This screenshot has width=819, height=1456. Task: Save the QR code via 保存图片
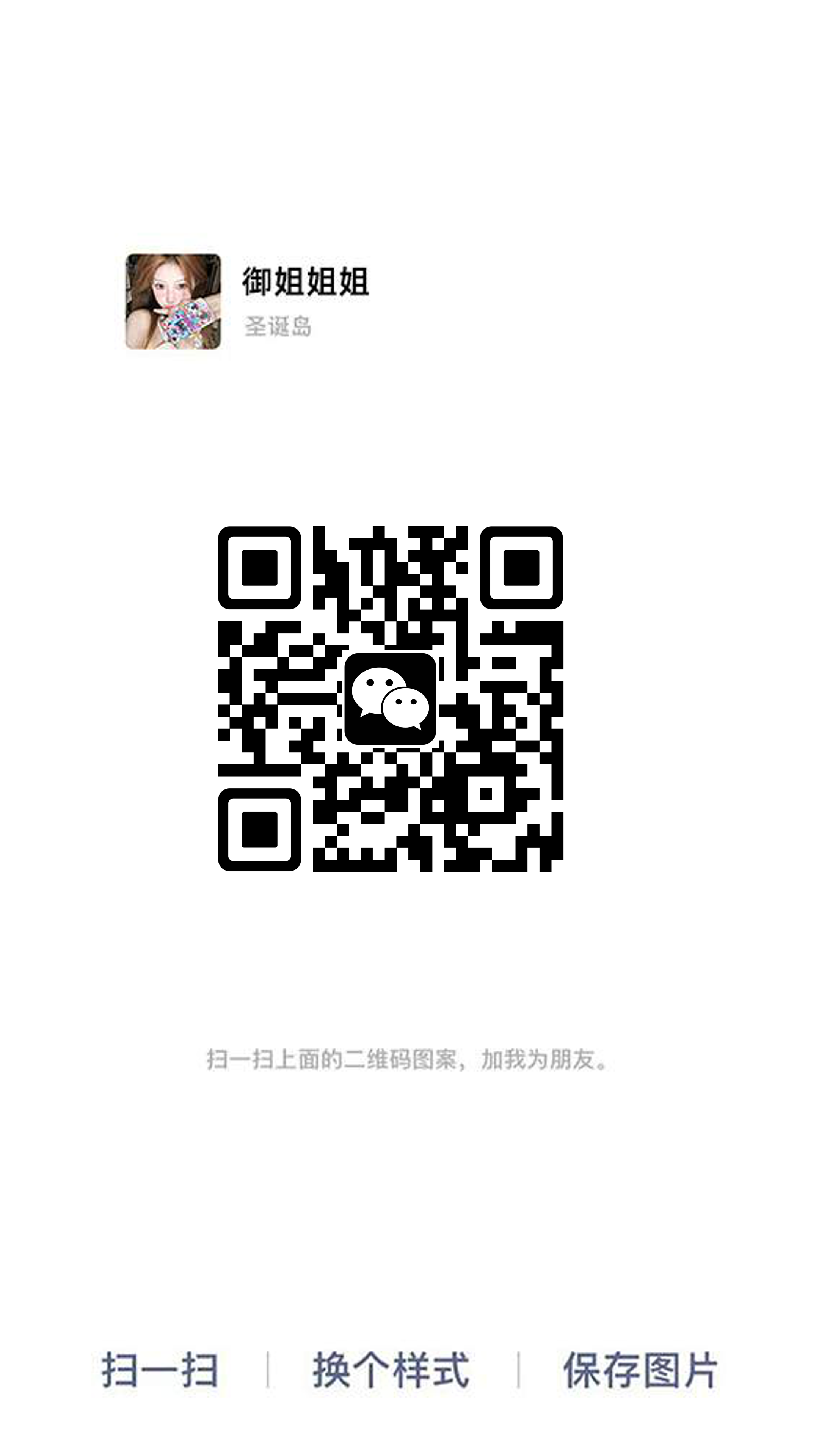point(640,1370)
